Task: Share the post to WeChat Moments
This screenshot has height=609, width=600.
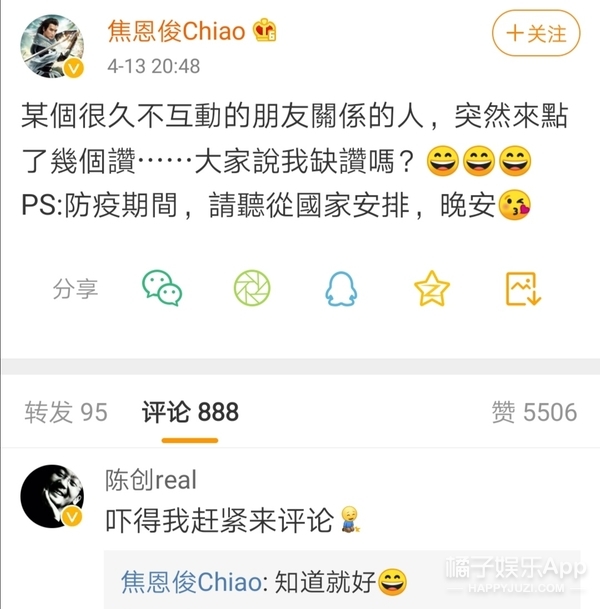Action: [x=252, y=289]
